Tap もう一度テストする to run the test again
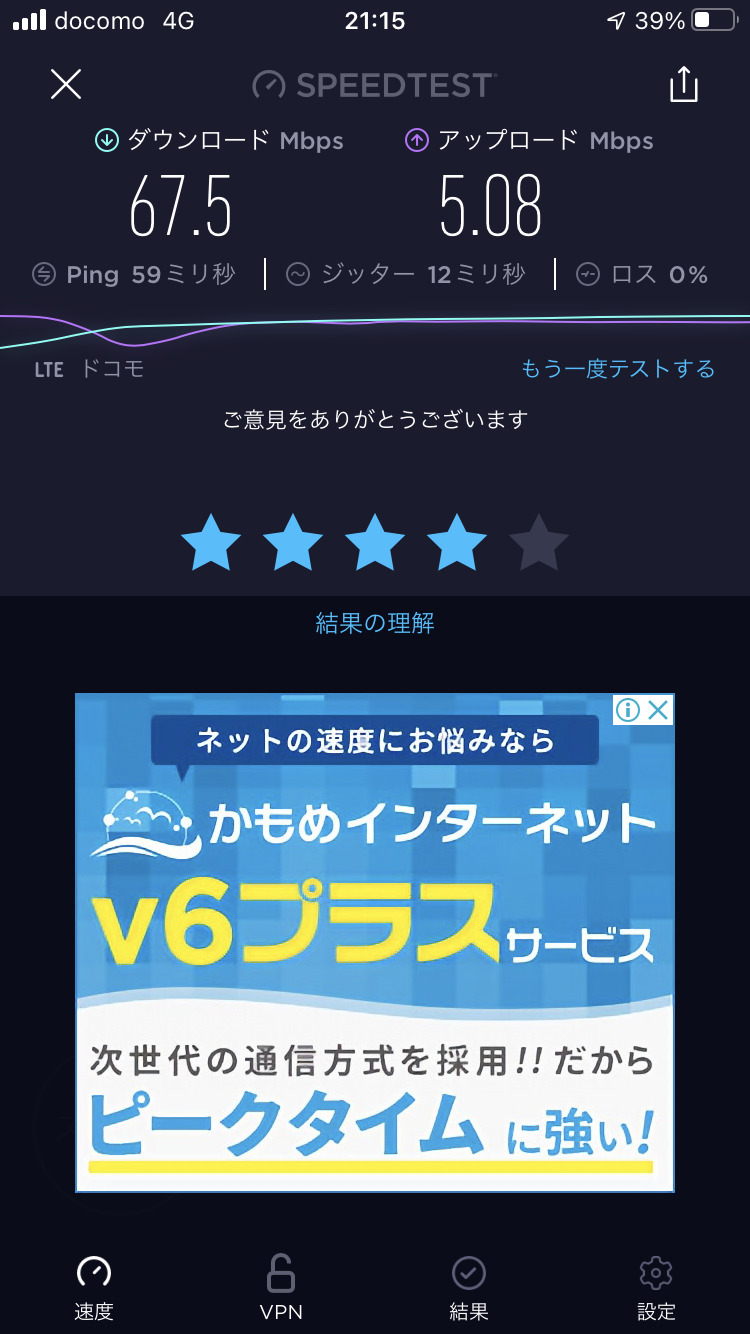Screen dimensions: 750x1334 (x=618, y=369)
